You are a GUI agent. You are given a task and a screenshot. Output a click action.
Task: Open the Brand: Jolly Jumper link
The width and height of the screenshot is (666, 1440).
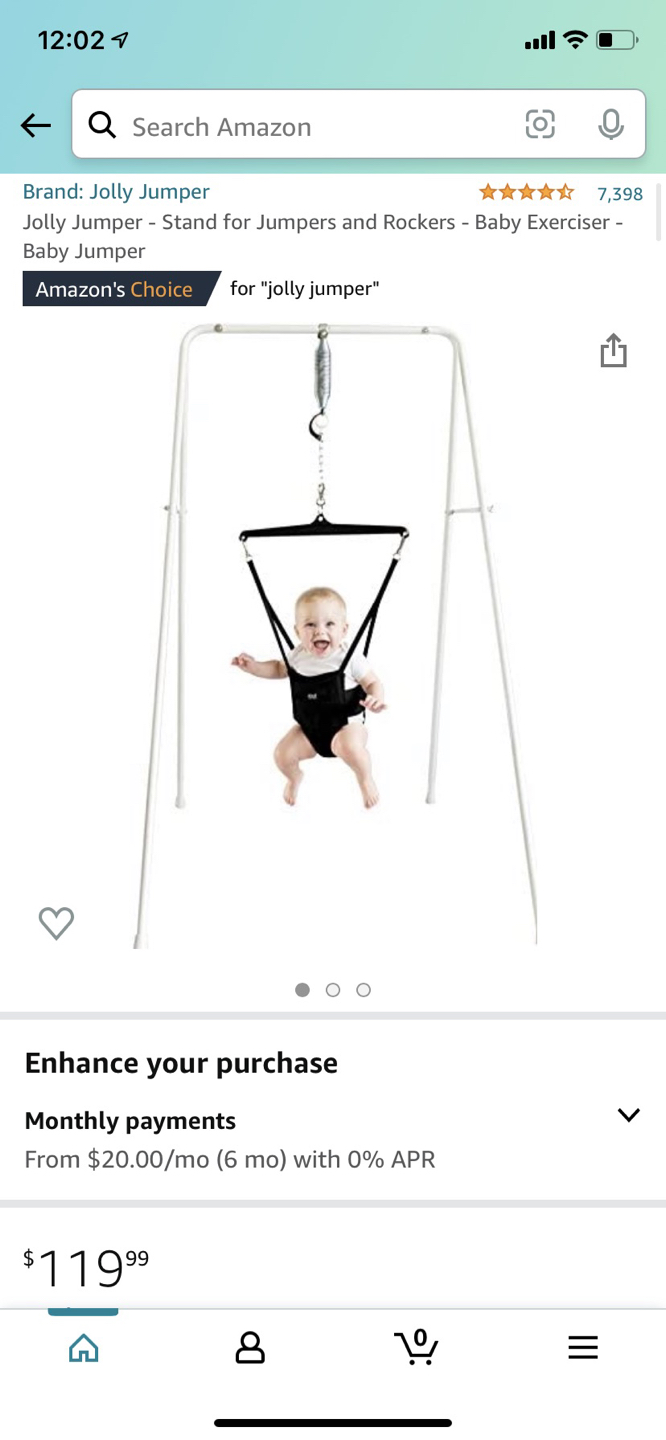tap(116, 191)
